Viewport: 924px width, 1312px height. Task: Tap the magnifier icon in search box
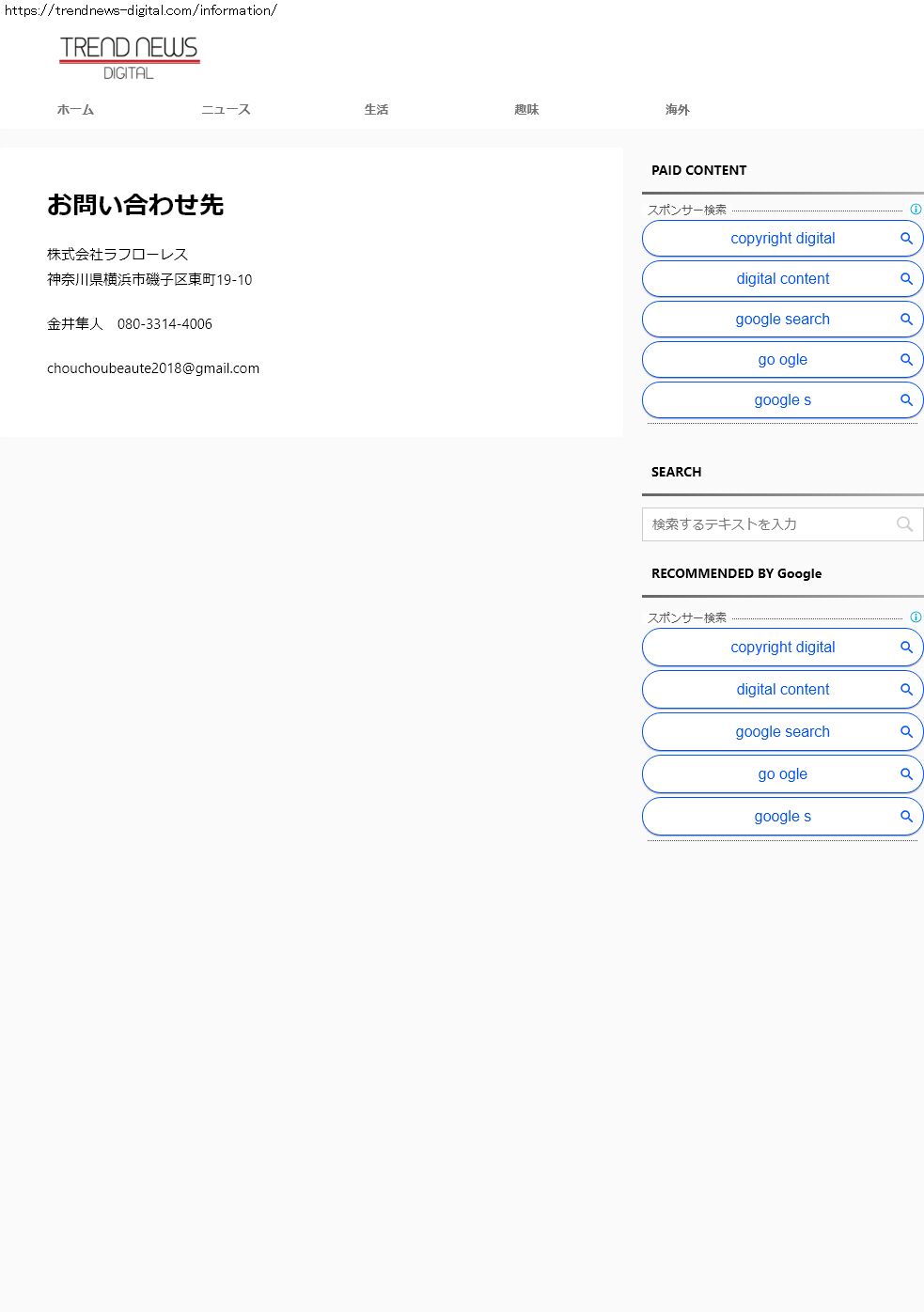904,524
